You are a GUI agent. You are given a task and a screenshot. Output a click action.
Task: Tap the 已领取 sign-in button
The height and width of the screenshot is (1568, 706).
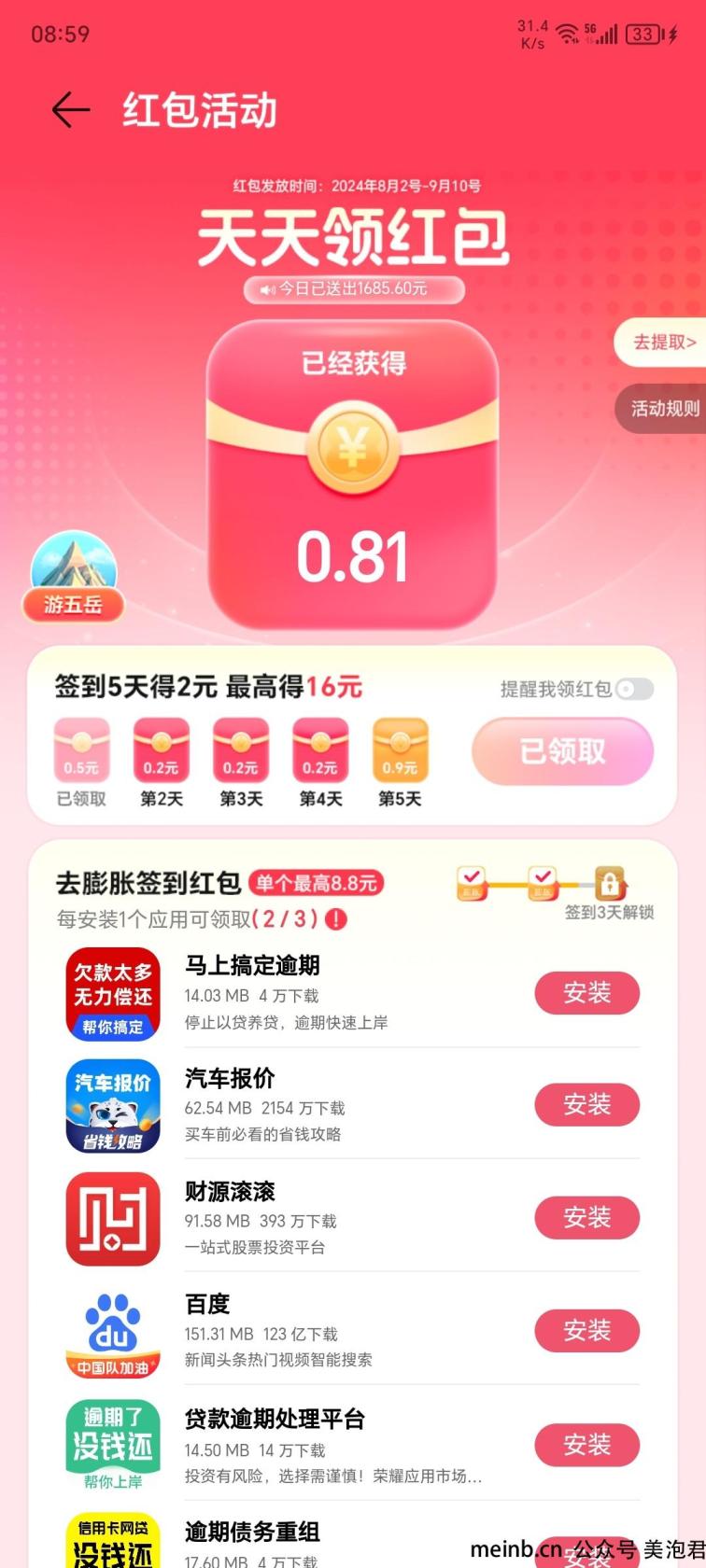pos(562,751)
